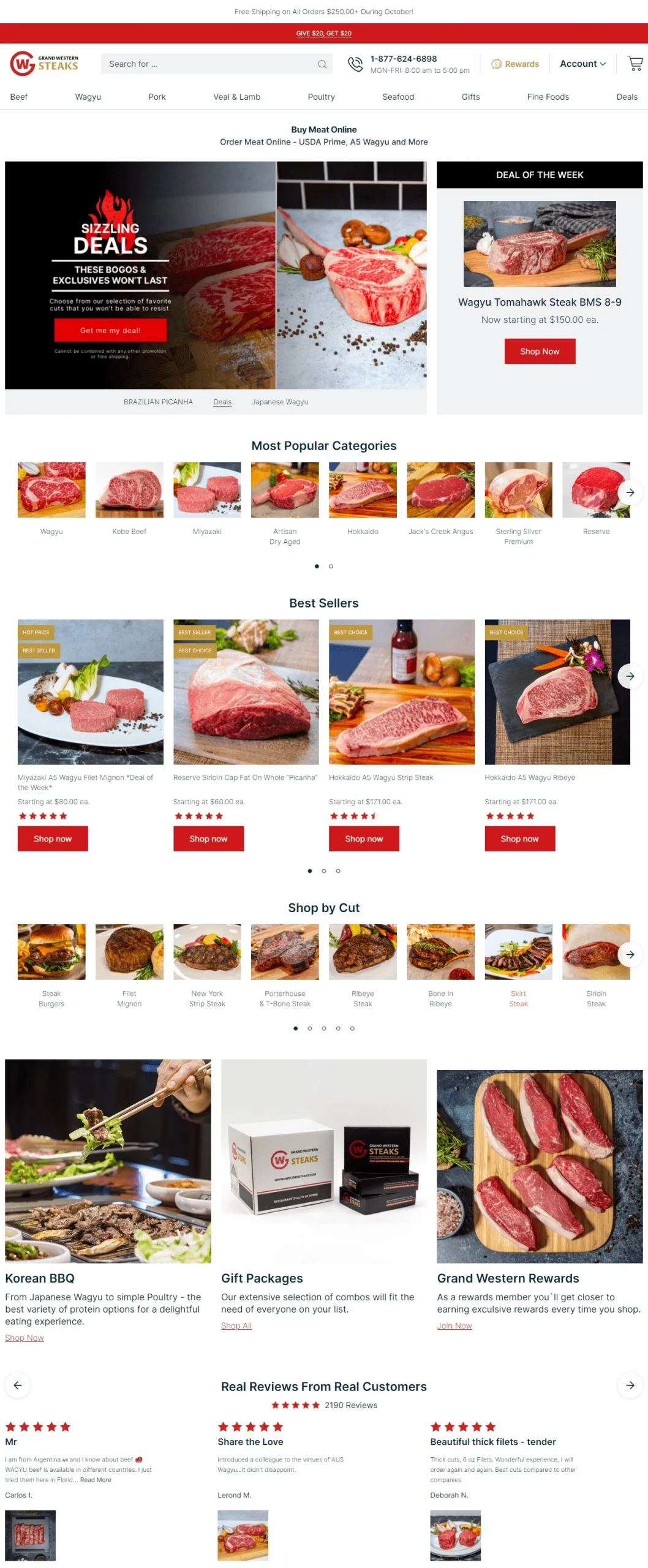This screenshot has height=1568, width=648.
Task: Click the star rating on Hokkaido A5 Wagyu Strip Steak
Action: tap(354, 816)
